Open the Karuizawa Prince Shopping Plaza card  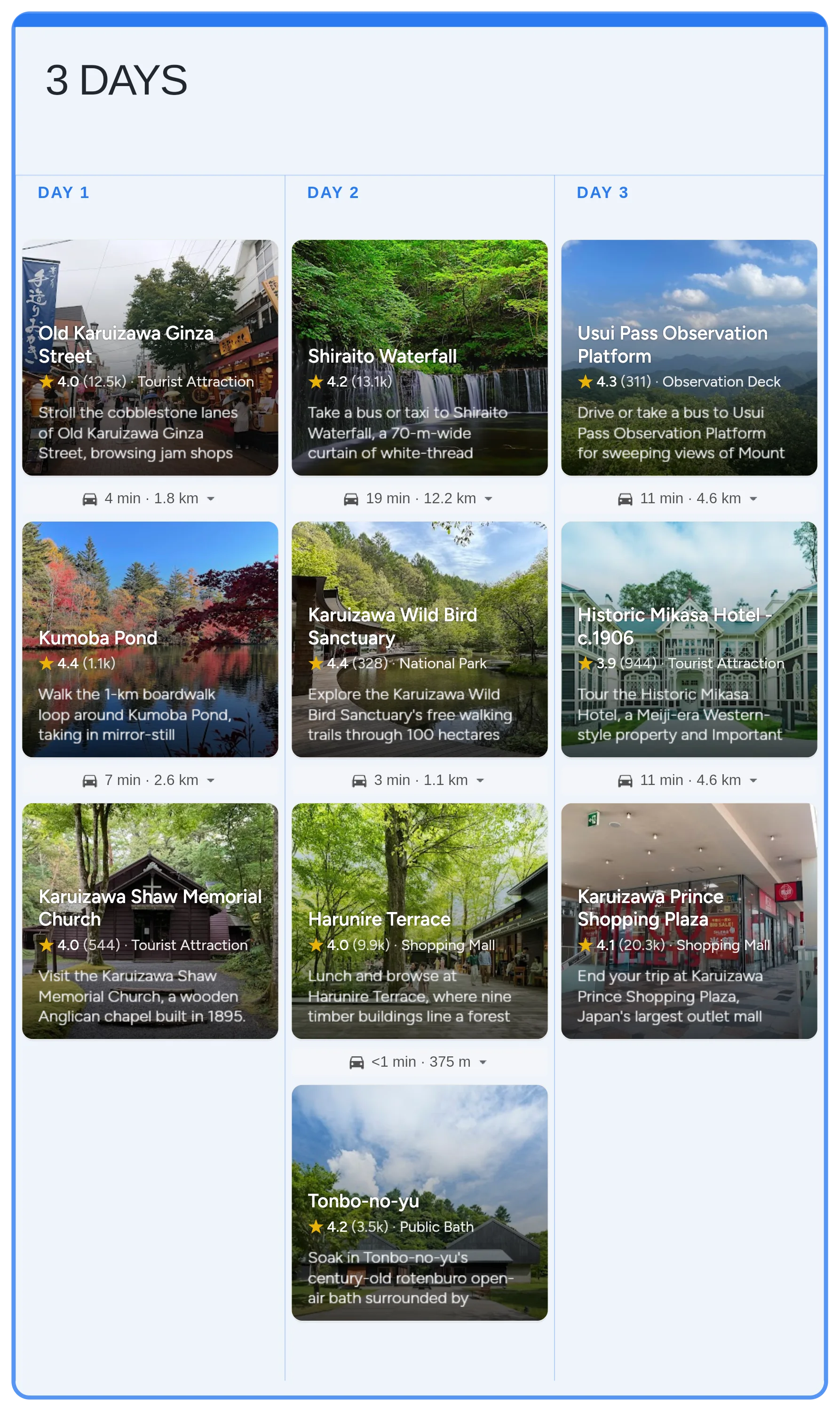click(x=689, y=920)
